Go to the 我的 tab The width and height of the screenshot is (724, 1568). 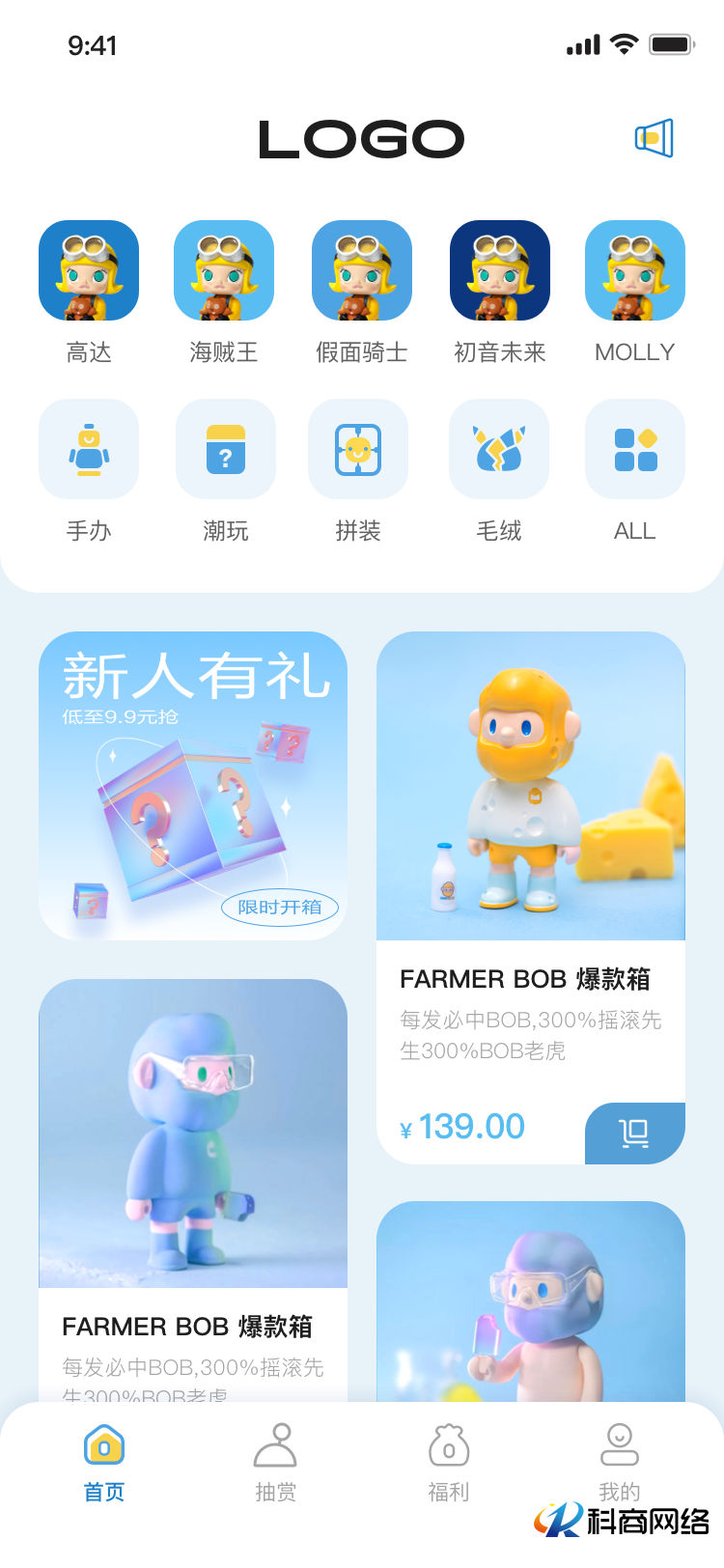[x=619, y=1462]
